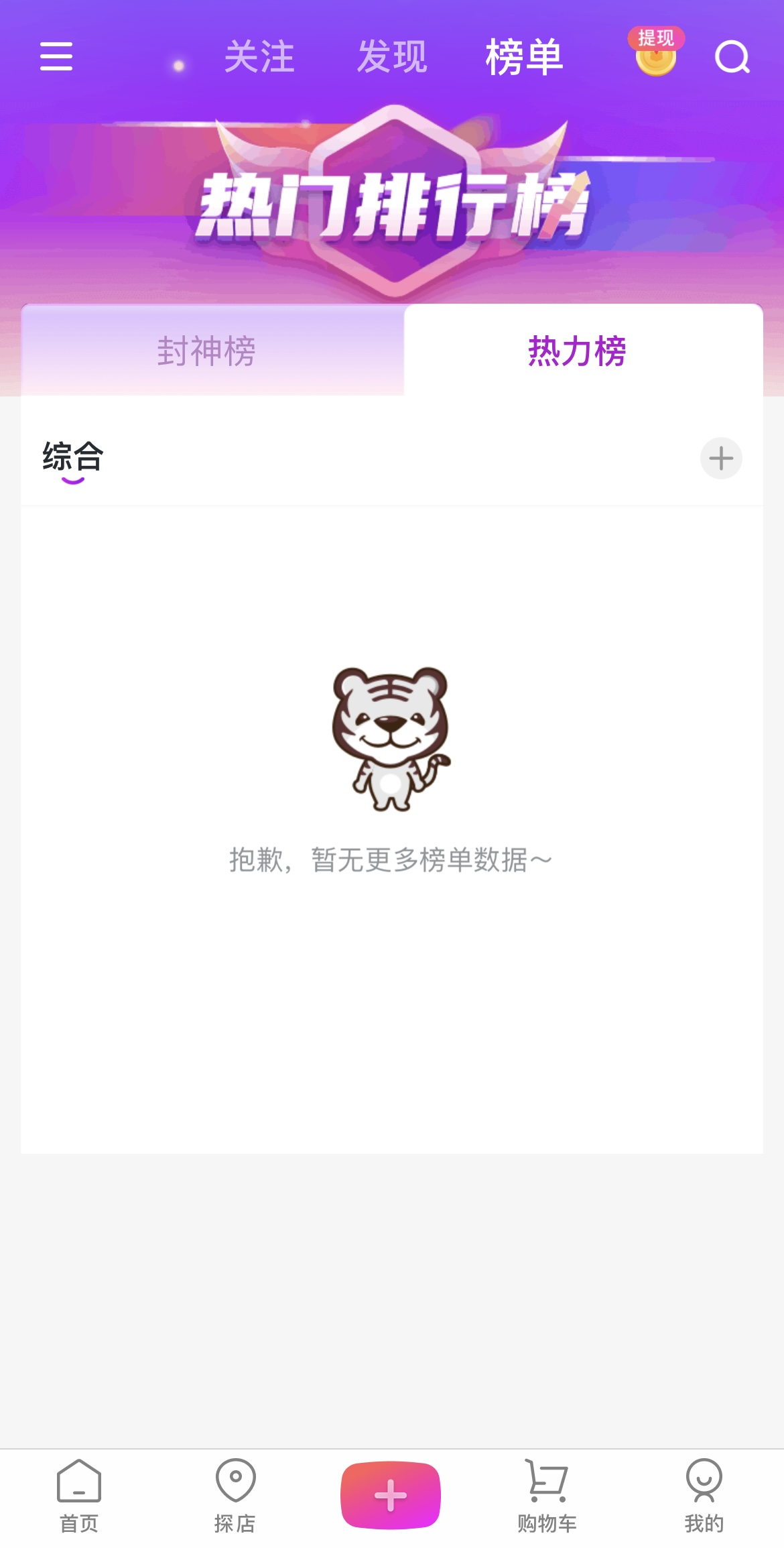Switch to the 封神榜 ranking tab

click(x=206, y=351)
